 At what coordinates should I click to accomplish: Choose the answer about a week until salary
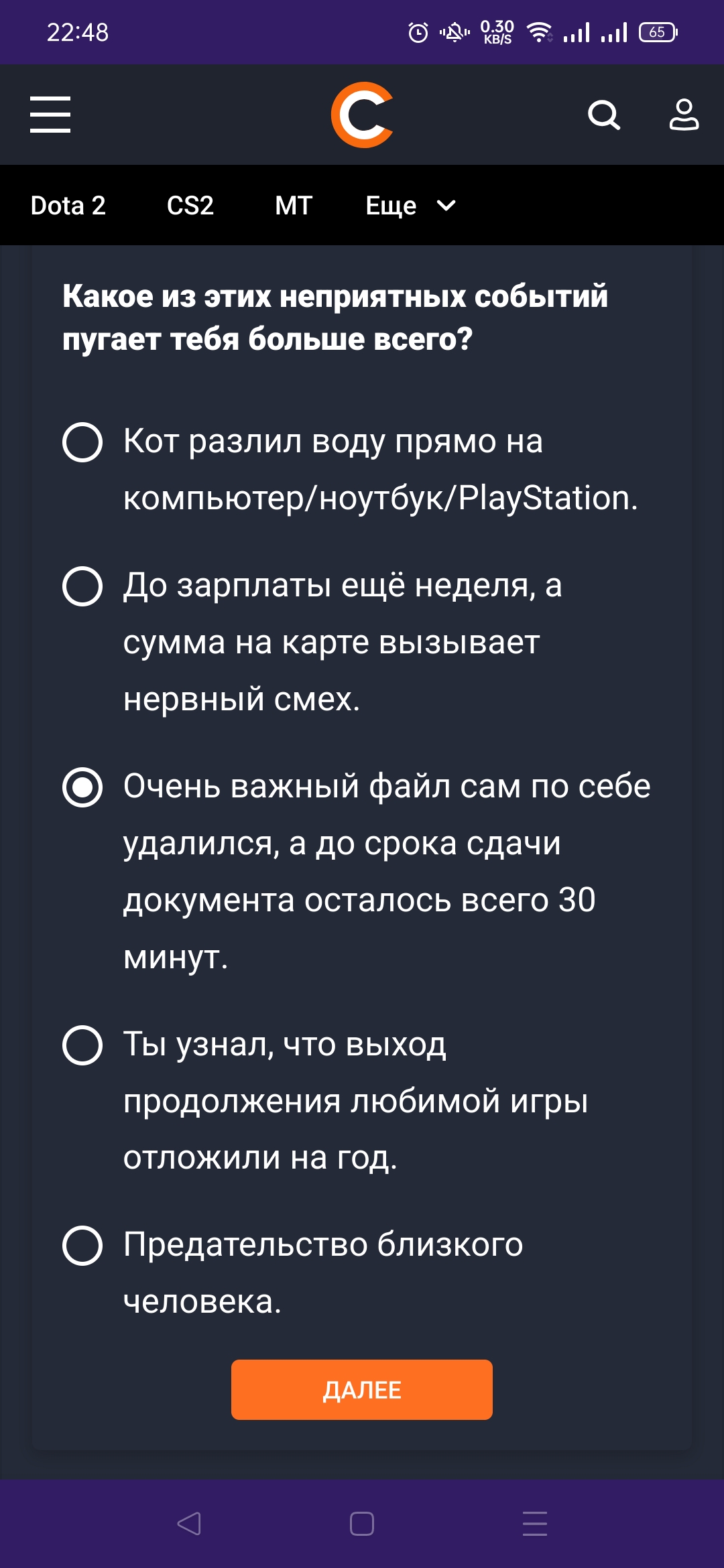tap(82, 586)
